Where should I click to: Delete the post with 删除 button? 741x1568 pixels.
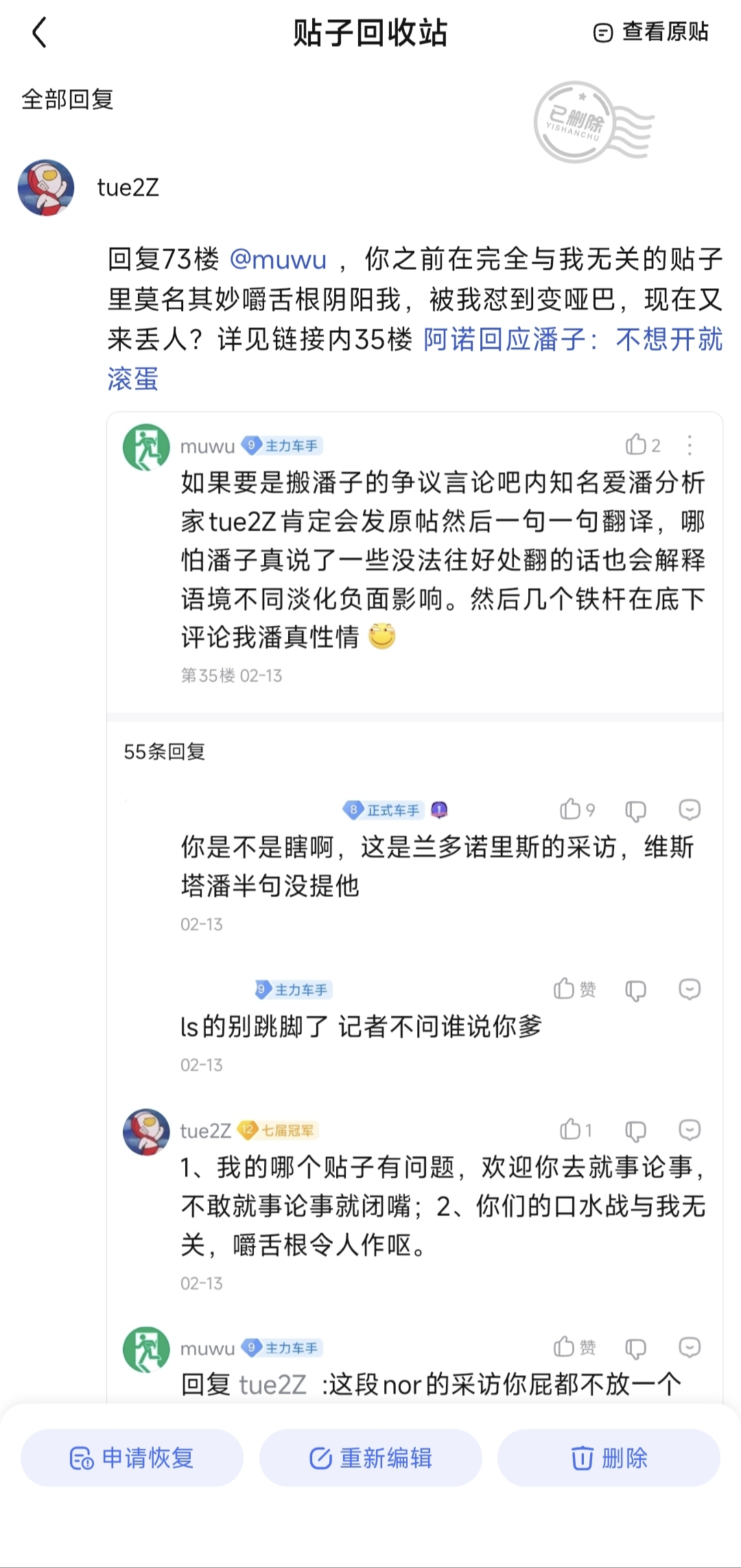[609, 1458]
